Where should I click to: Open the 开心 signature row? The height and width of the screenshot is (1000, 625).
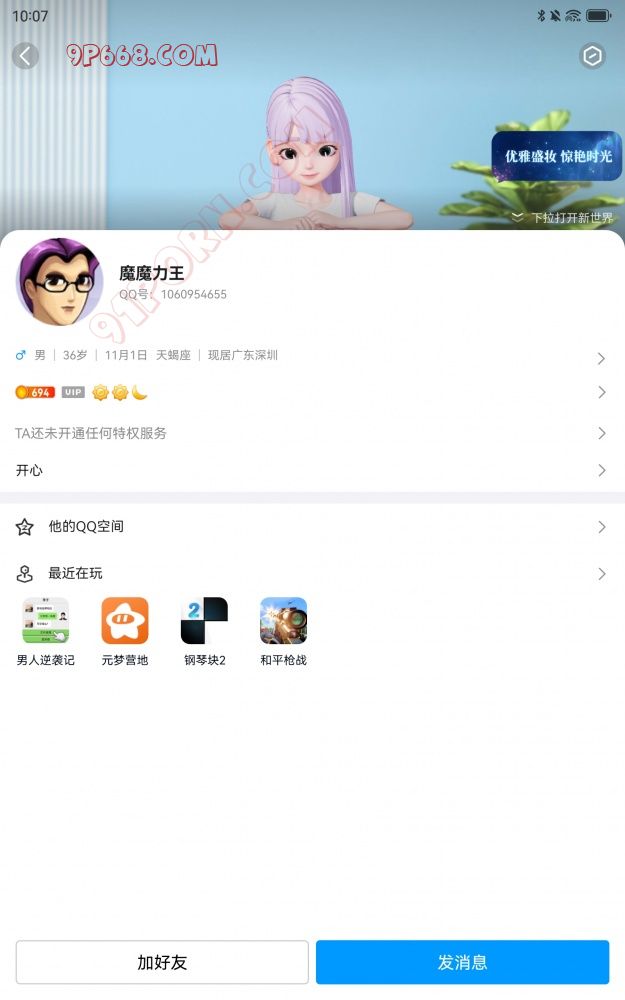click(310, 470)
